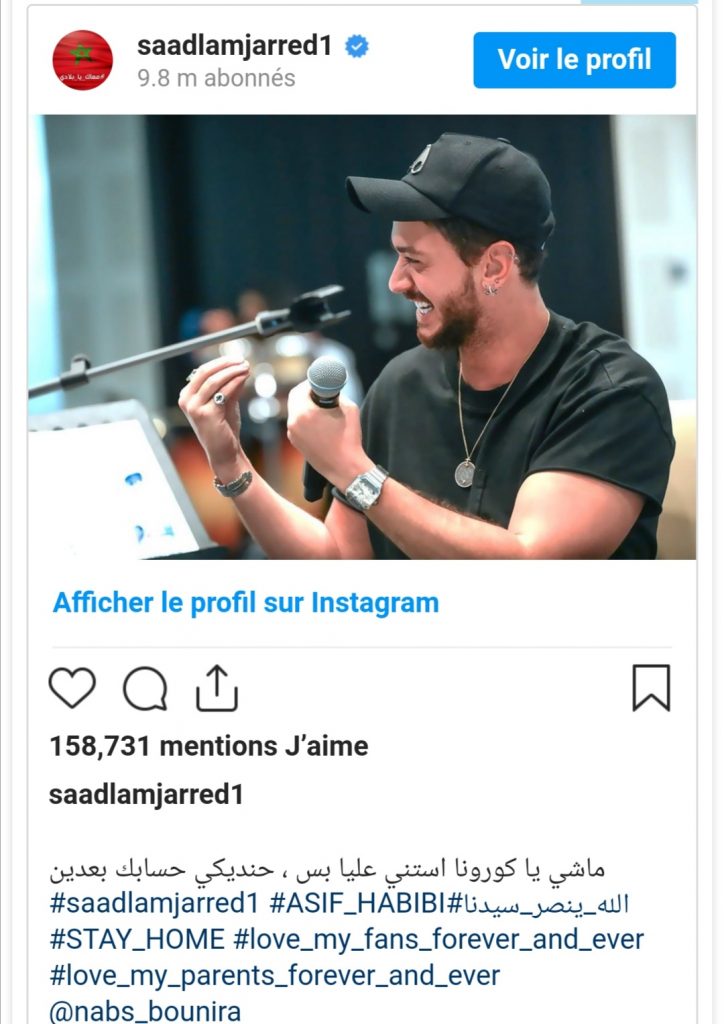Like the post with heart icon

[72, 688]
